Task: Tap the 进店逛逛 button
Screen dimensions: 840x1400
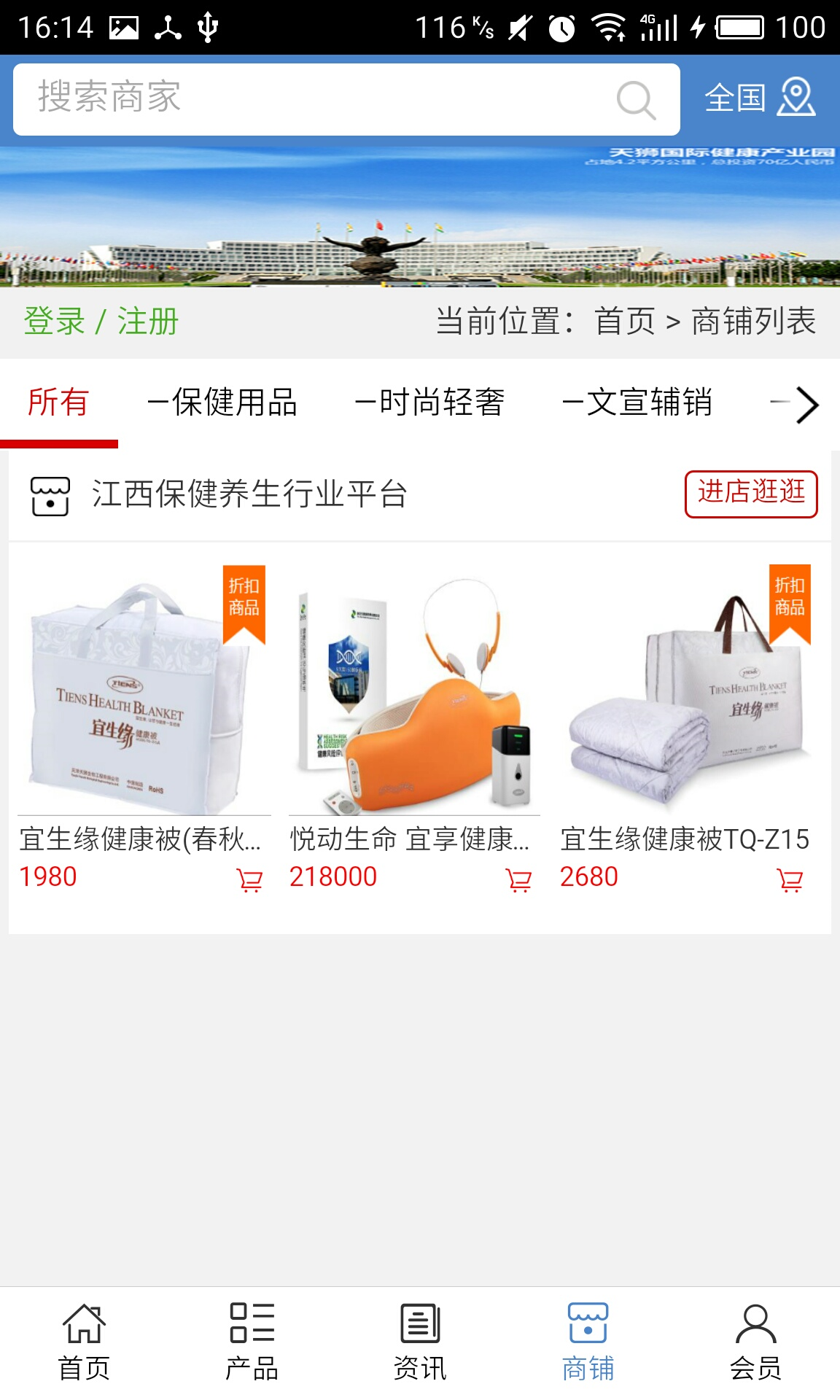Action: (751, 494)
